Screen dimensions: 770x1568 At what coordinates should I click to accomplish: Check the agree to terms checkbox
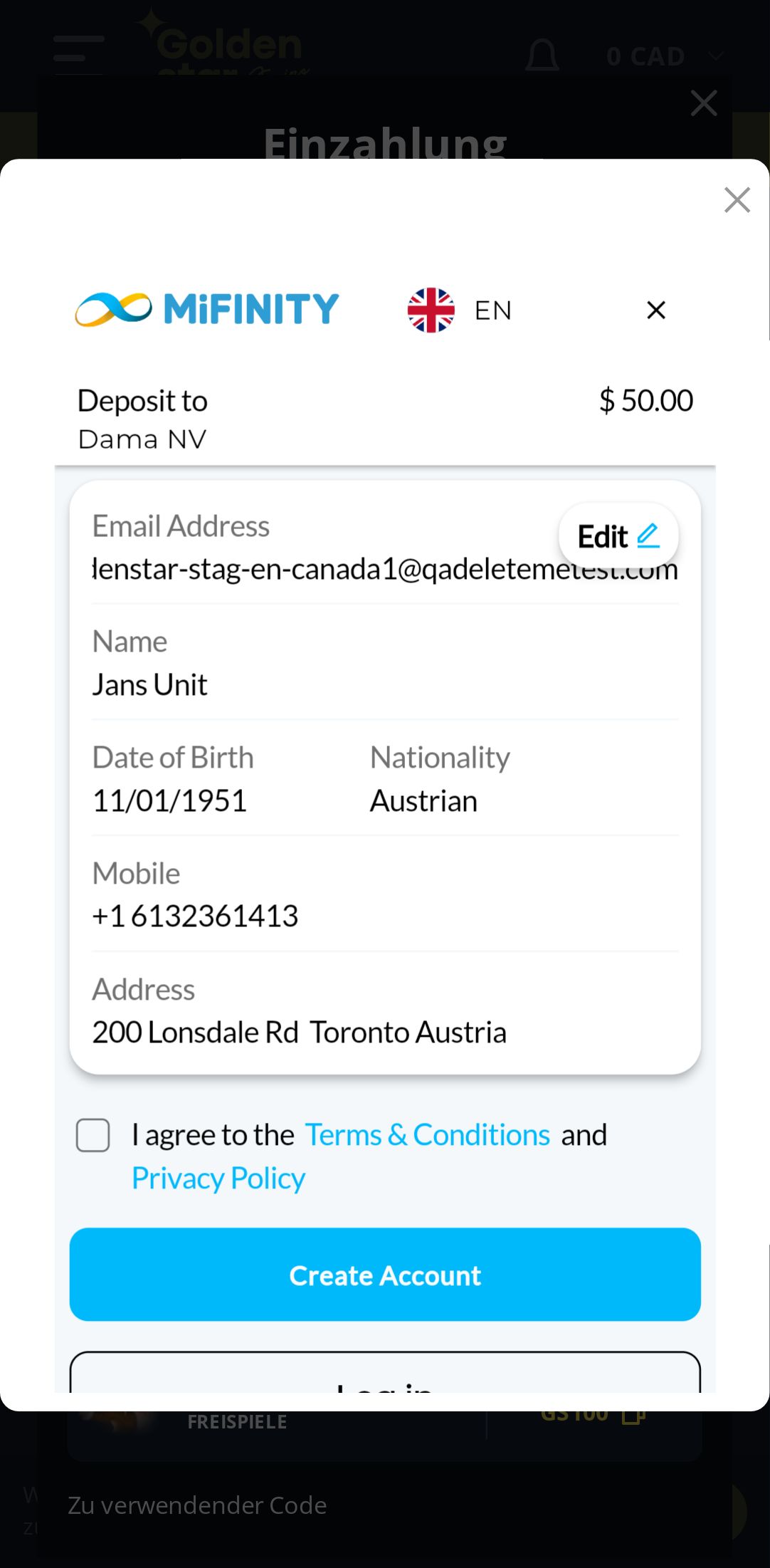pos(93,1135)
